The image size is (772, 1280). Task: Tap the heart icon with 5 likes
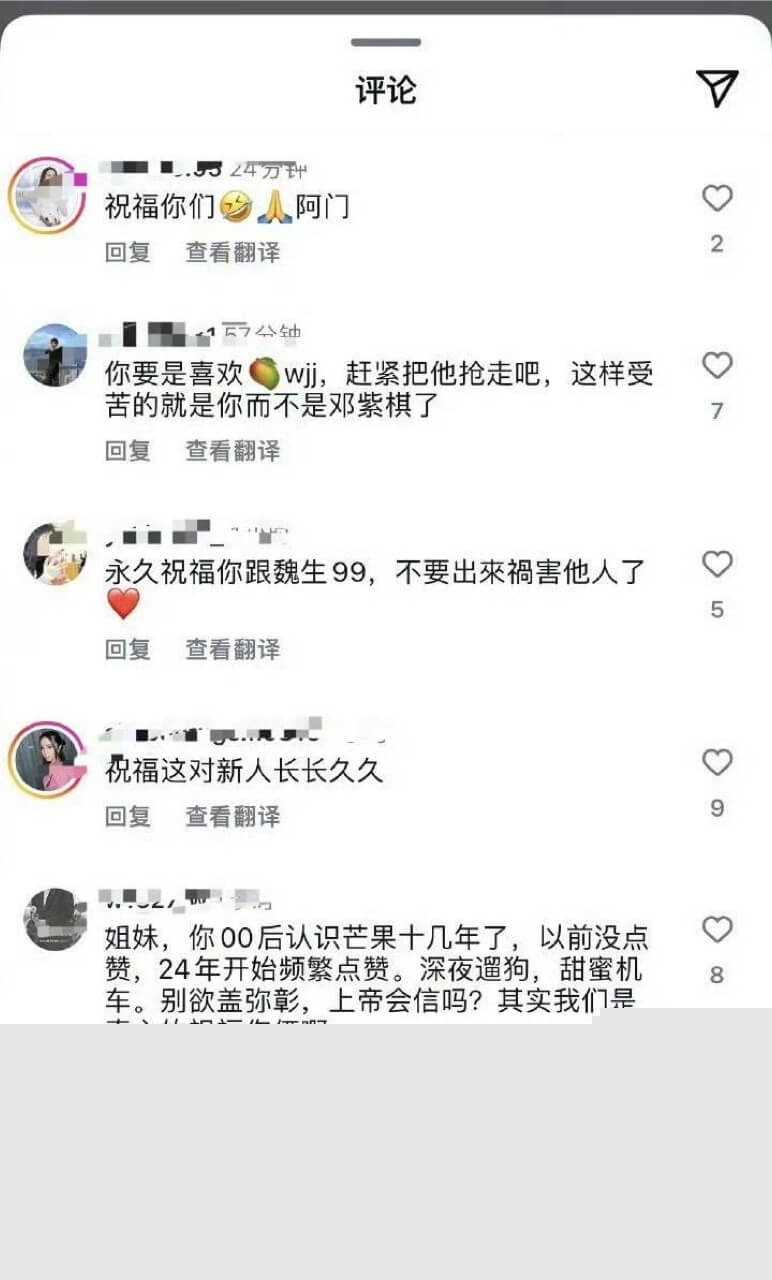(716, 565)
